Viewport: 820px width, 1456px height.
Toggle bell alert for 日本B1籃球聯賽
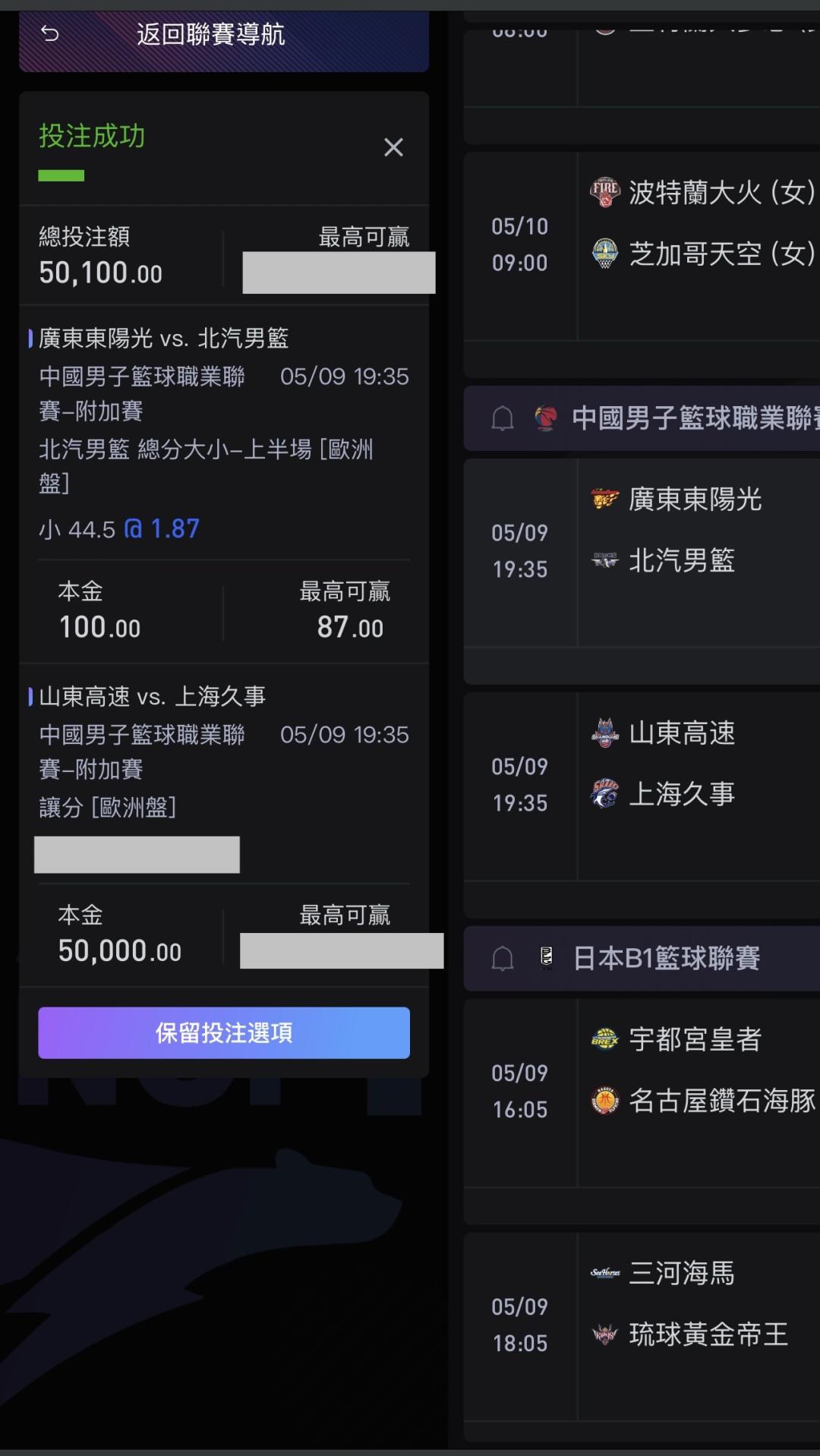[x=503, y=959]
